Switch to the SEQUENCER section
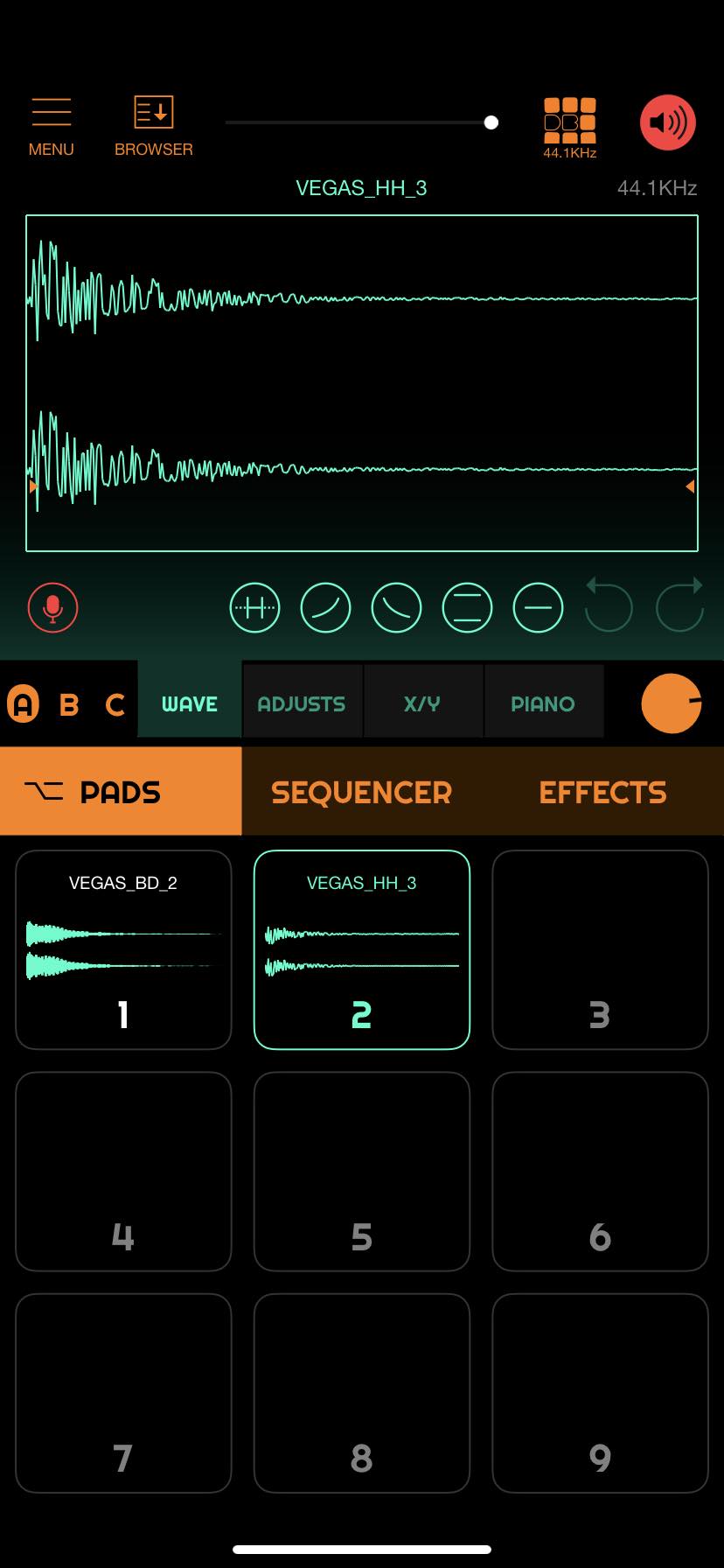 (361, 792)
